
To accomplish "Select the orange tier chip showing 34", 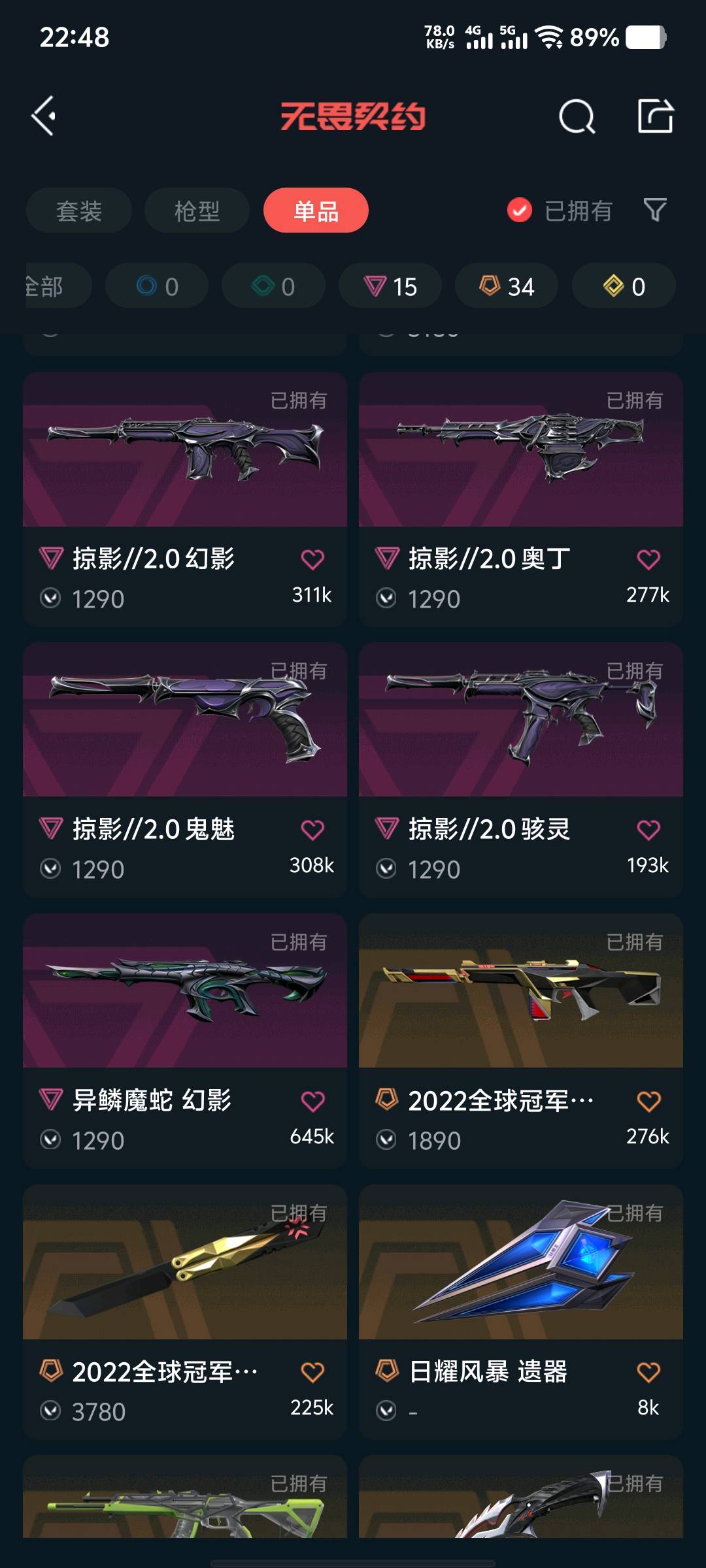I will [x=507, y=286].
